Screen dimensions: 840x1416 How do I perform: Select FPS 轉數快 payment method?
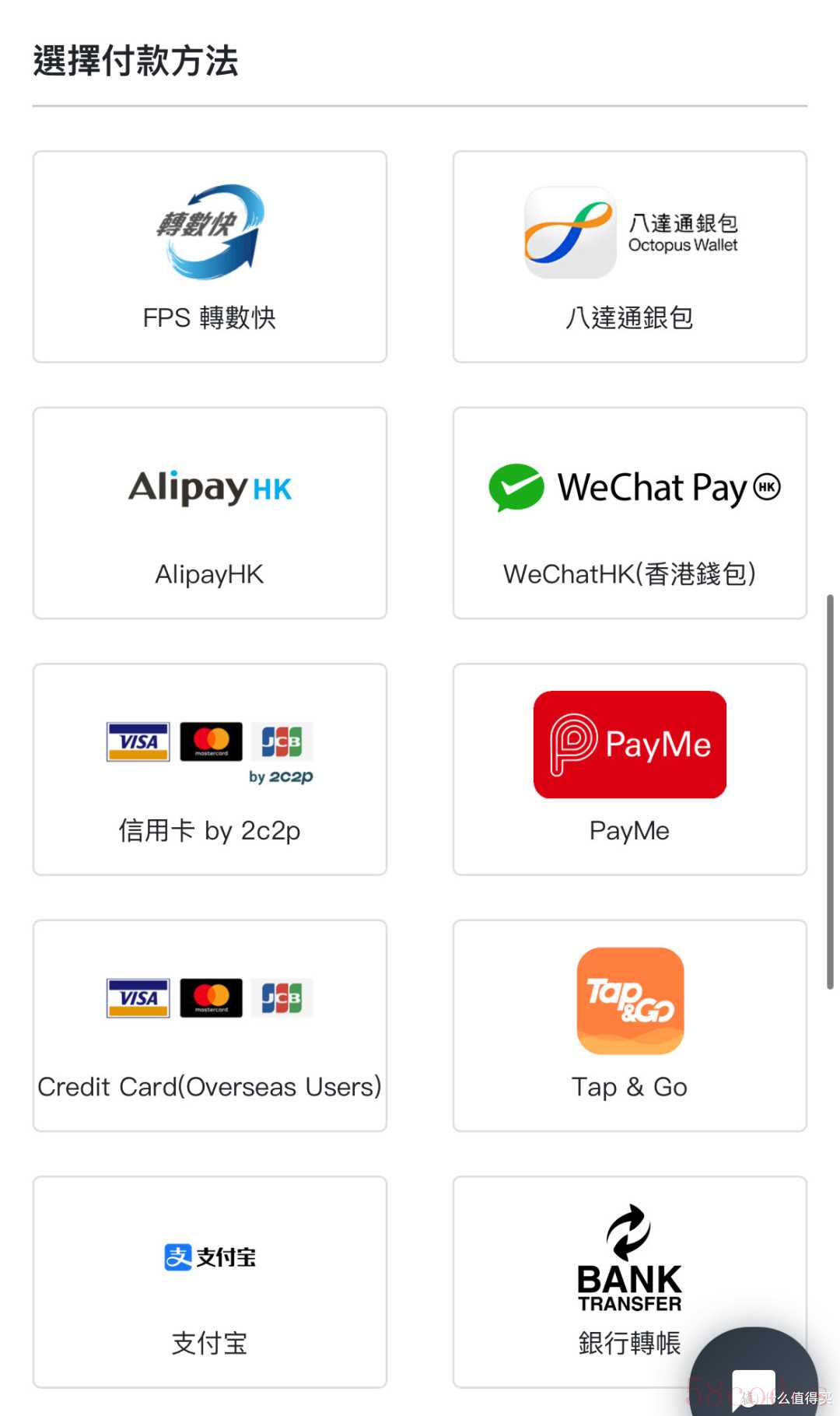209,257
